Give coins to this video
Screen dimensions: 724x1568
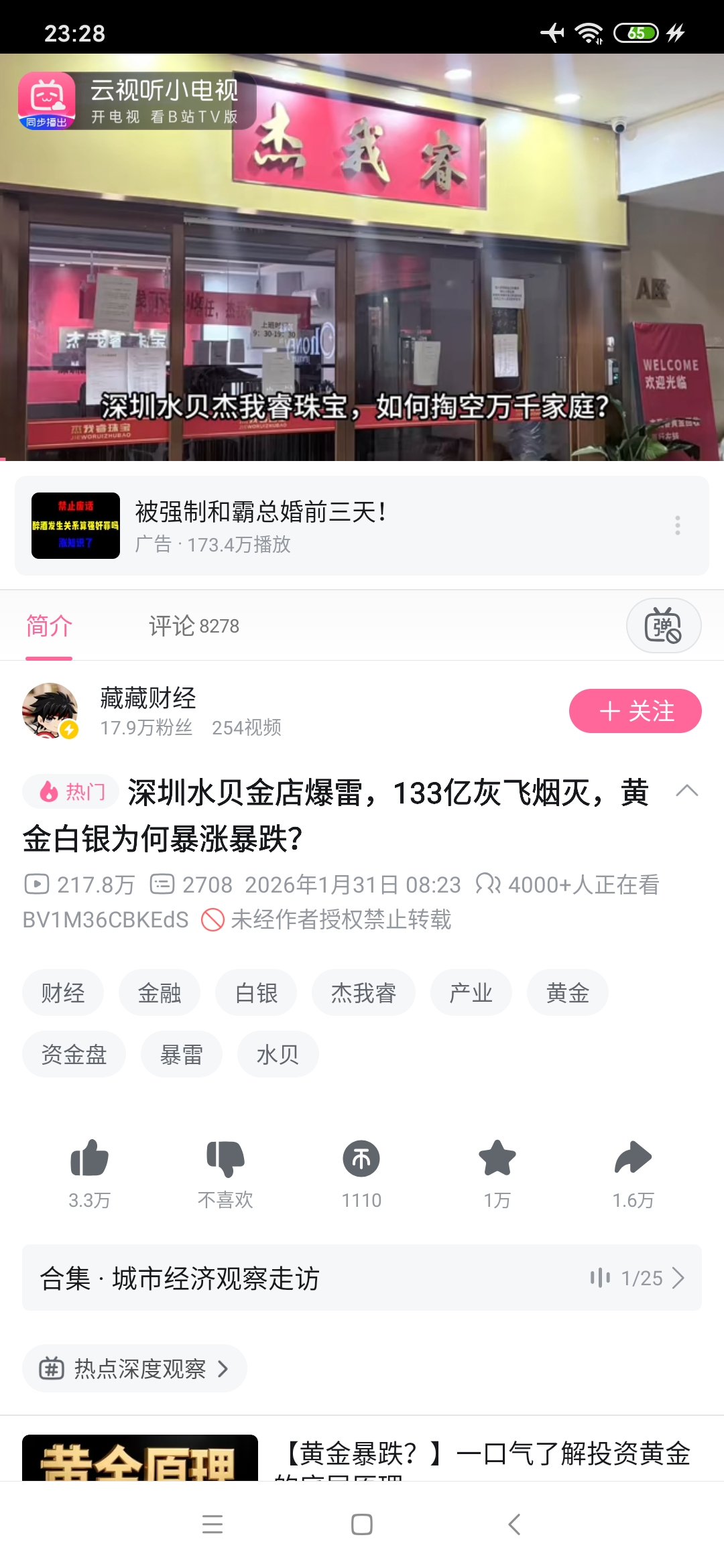[361, 1159]
